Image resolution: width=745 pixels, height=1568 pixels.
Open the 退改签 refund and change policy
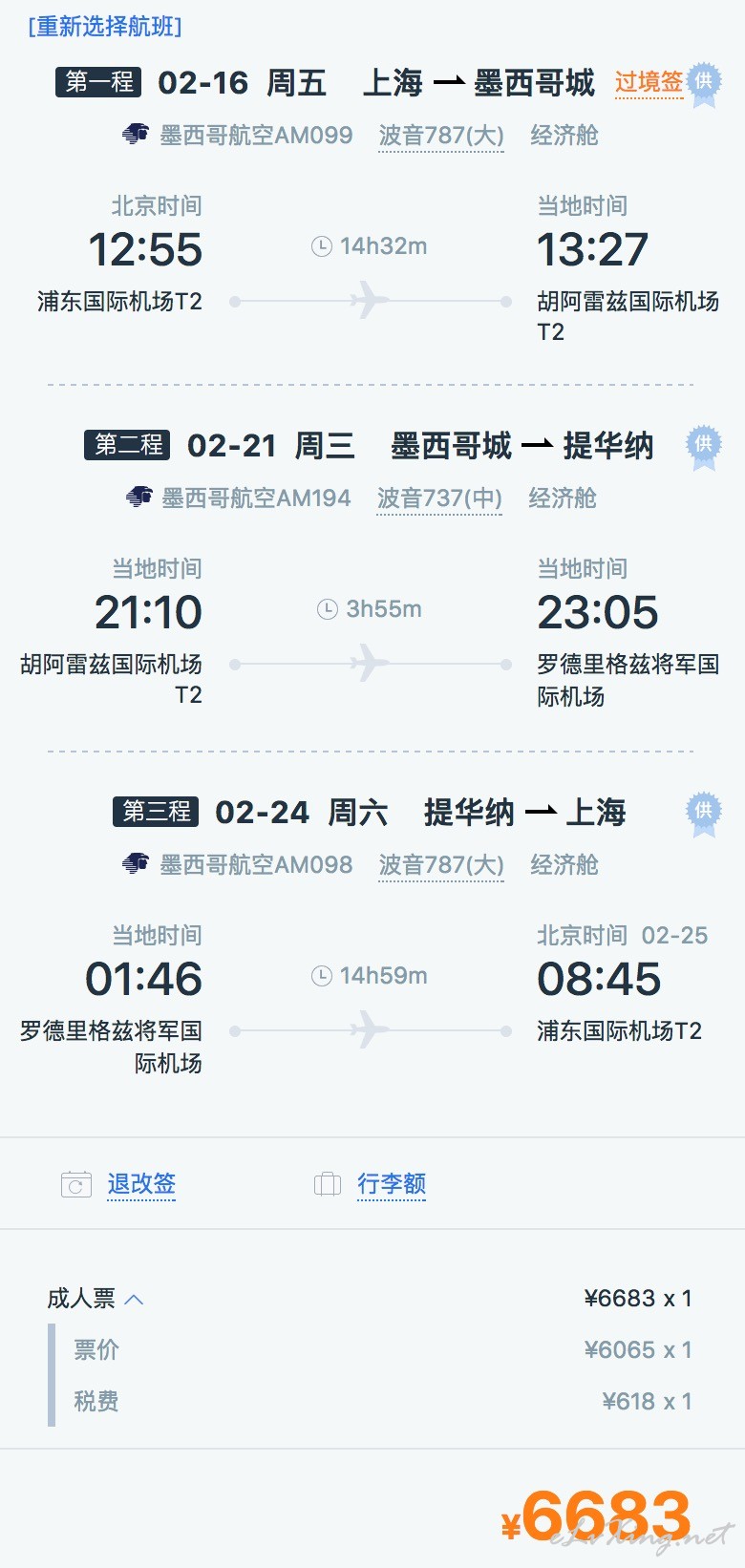click(141, 1184)
